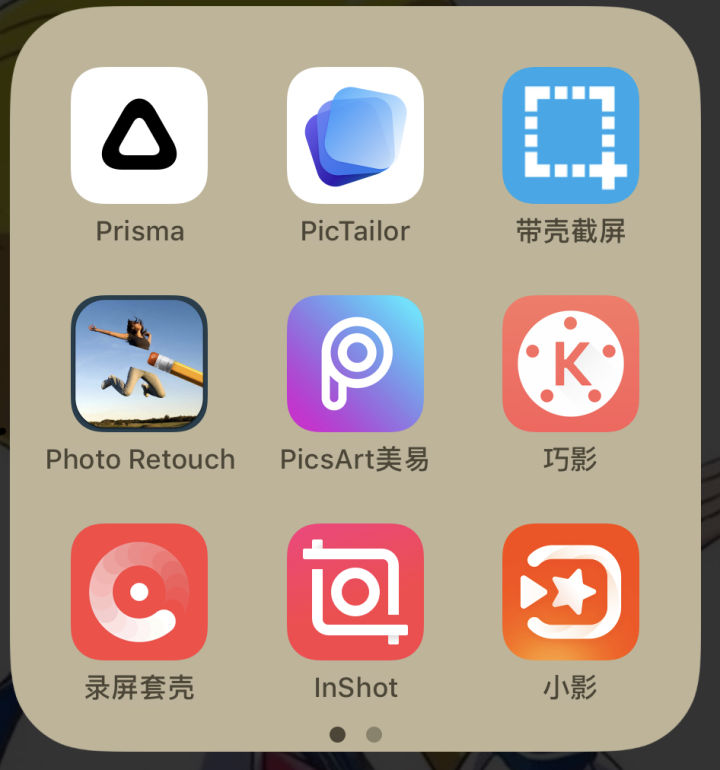720x770 pixels.
Task: Tap the first page indicator dot
Action: (x=337, y=733)
